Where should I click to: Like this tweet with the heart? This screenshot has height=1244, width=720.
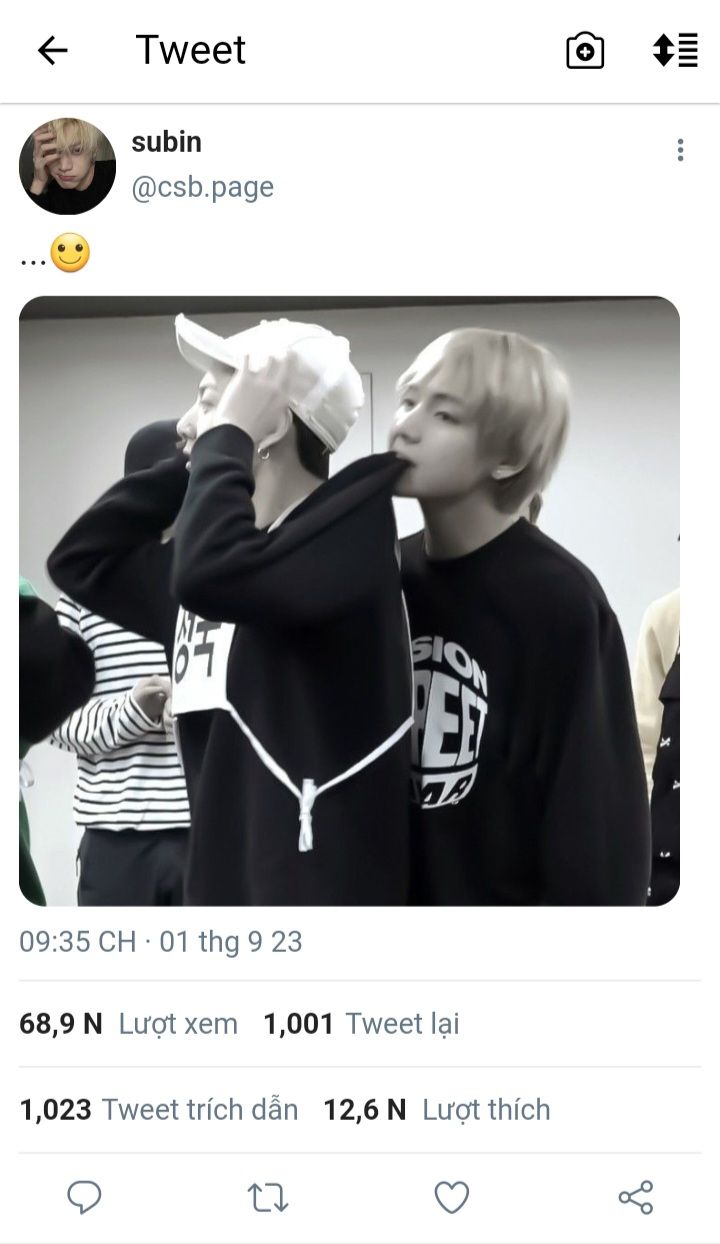[452, 1197]
